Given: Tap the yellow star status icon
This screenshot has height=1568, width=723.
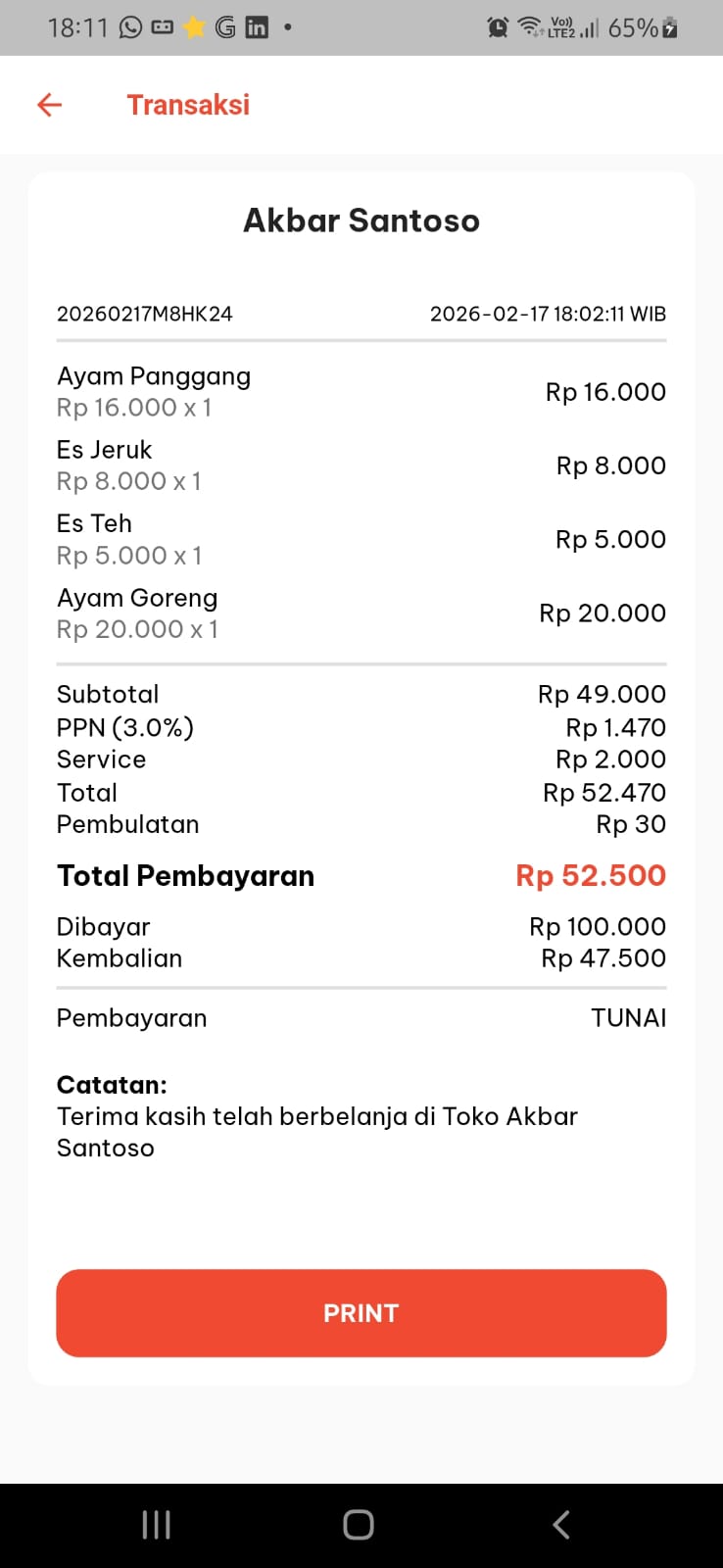Looking at the screenshot, I should click(192, 26).
